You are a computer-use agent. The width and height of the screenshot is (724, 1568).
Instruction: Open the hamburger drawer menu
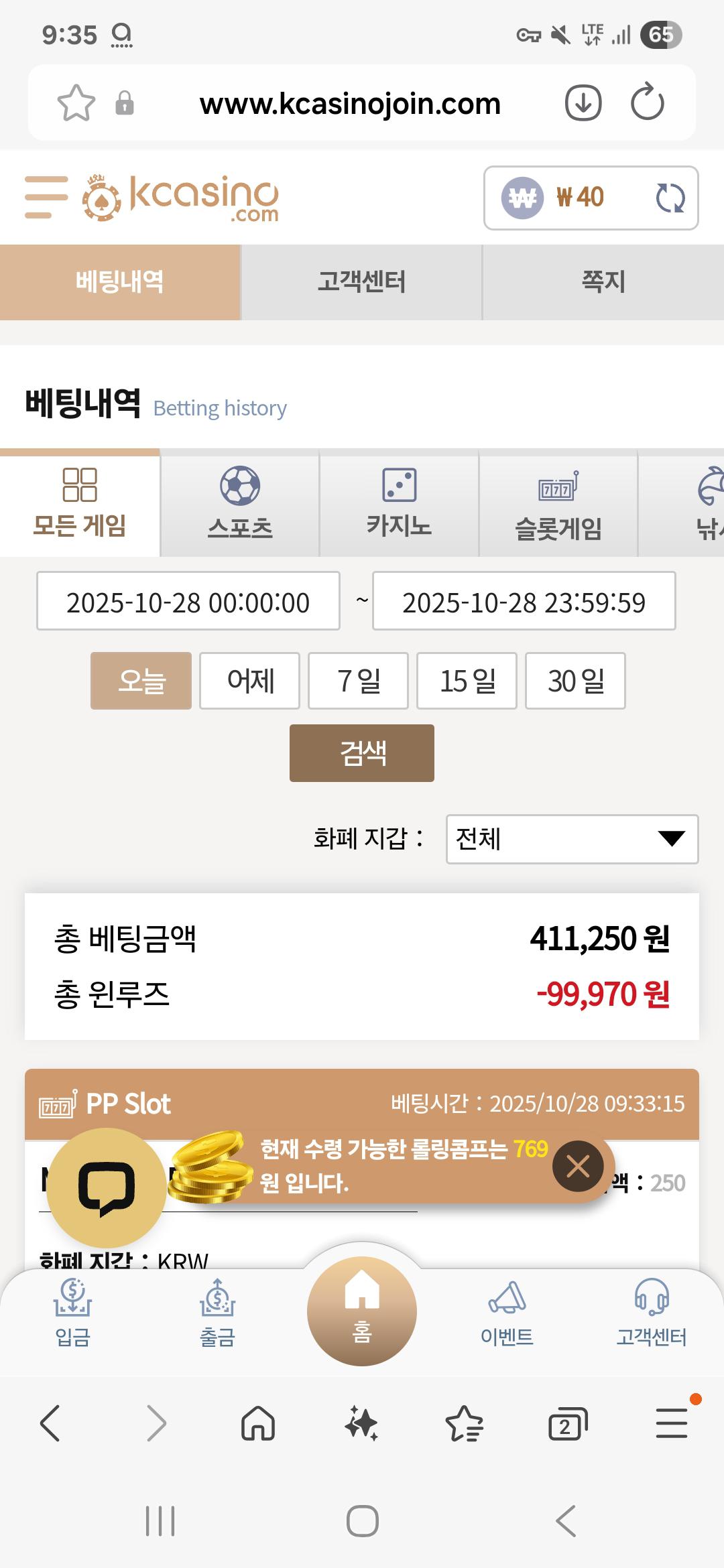46,197
